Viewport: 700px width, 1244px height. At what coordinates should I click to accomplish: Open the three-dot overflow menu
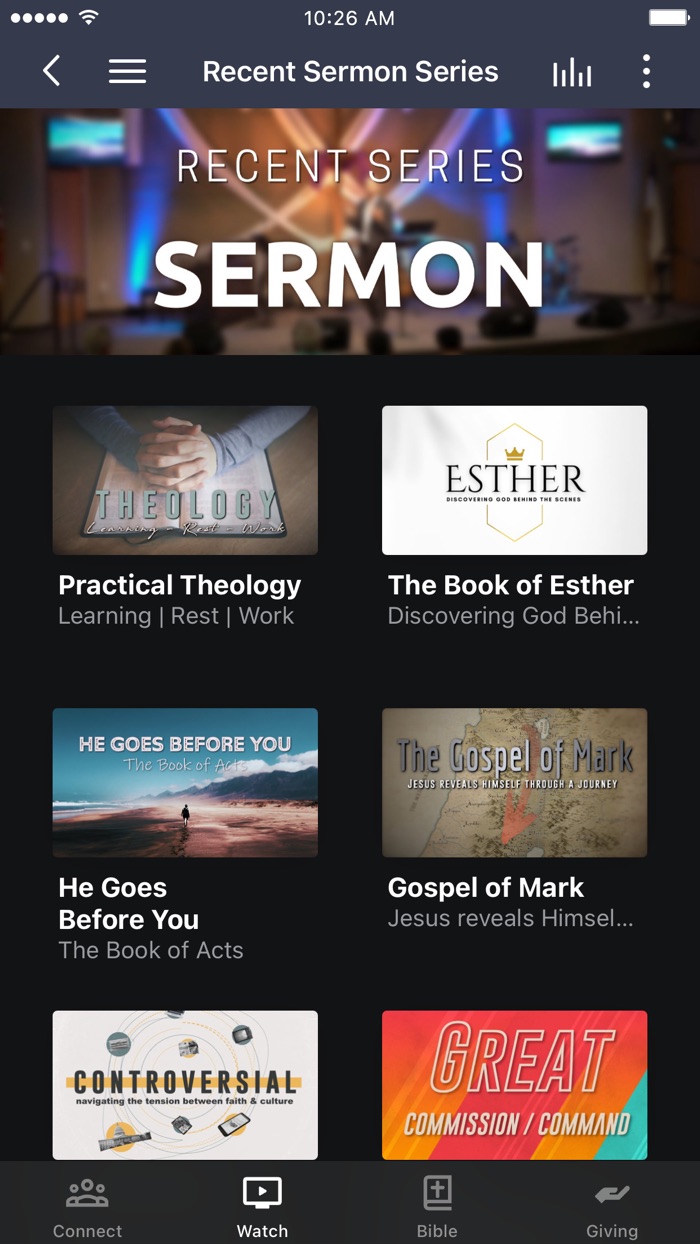click(x=646, y=71)
